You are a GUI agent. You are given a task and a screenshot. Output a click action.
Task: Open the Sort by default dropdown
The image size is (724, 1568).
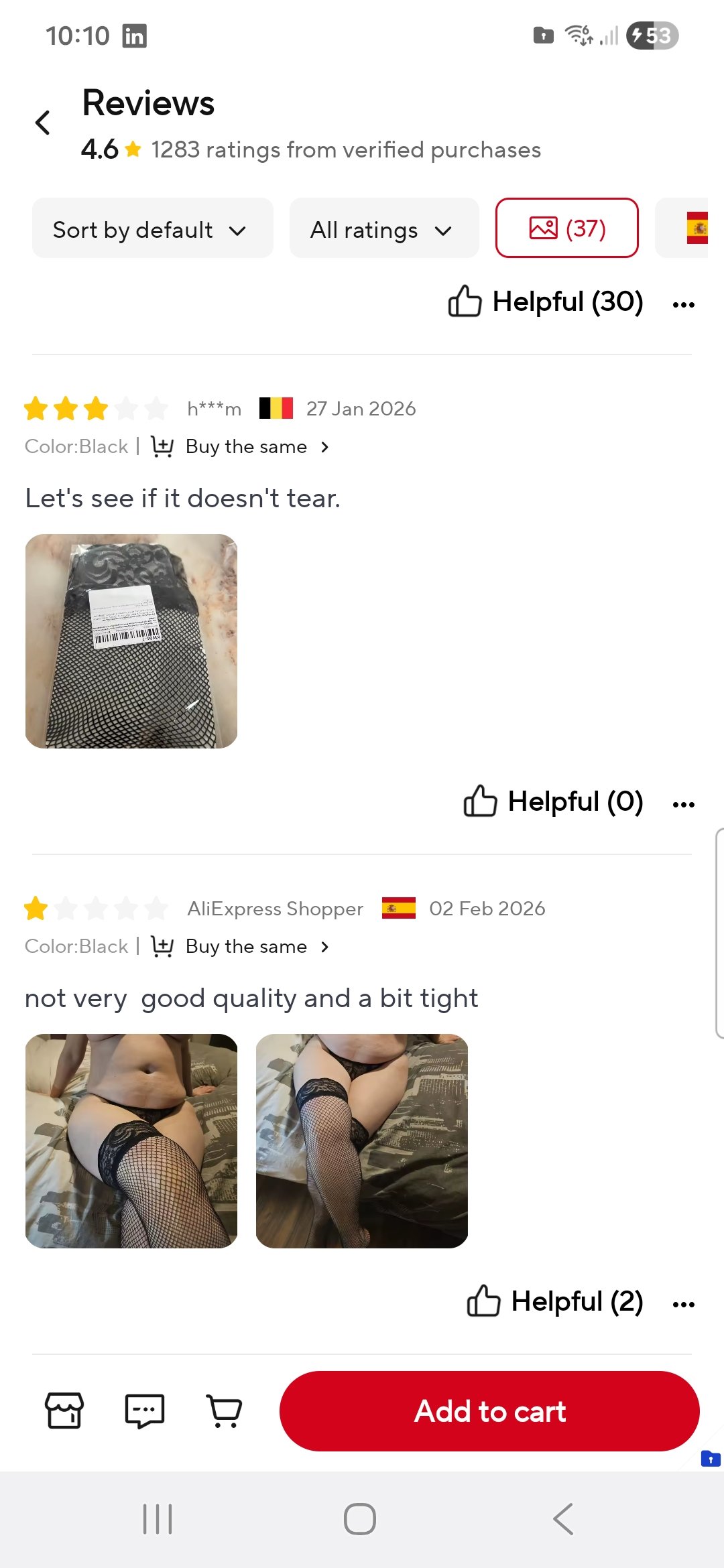click(x=152, y=229)
